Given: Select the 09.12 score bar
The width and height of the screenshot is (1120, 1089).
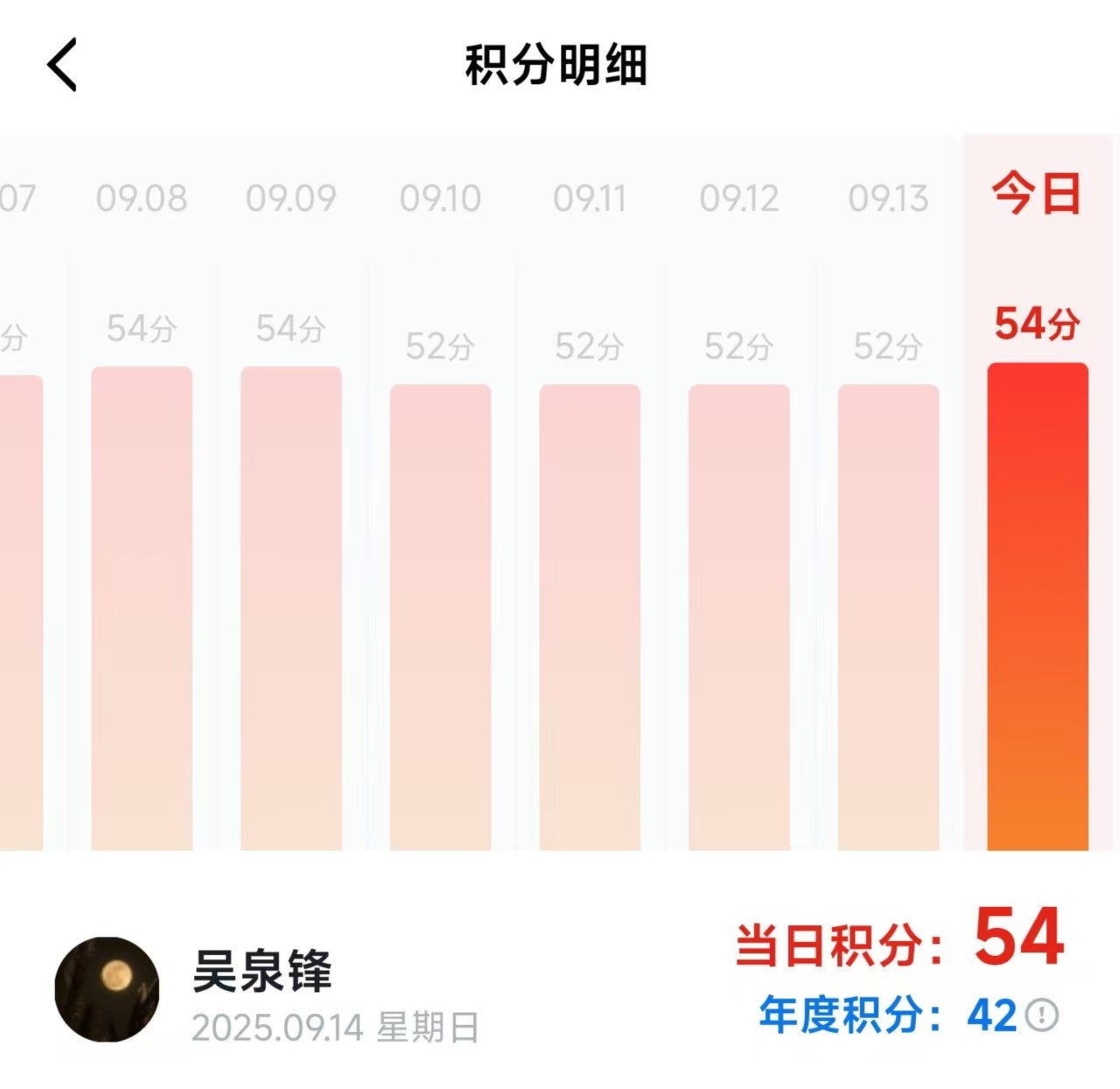Looking at the screenshot, I should point(739,617).
